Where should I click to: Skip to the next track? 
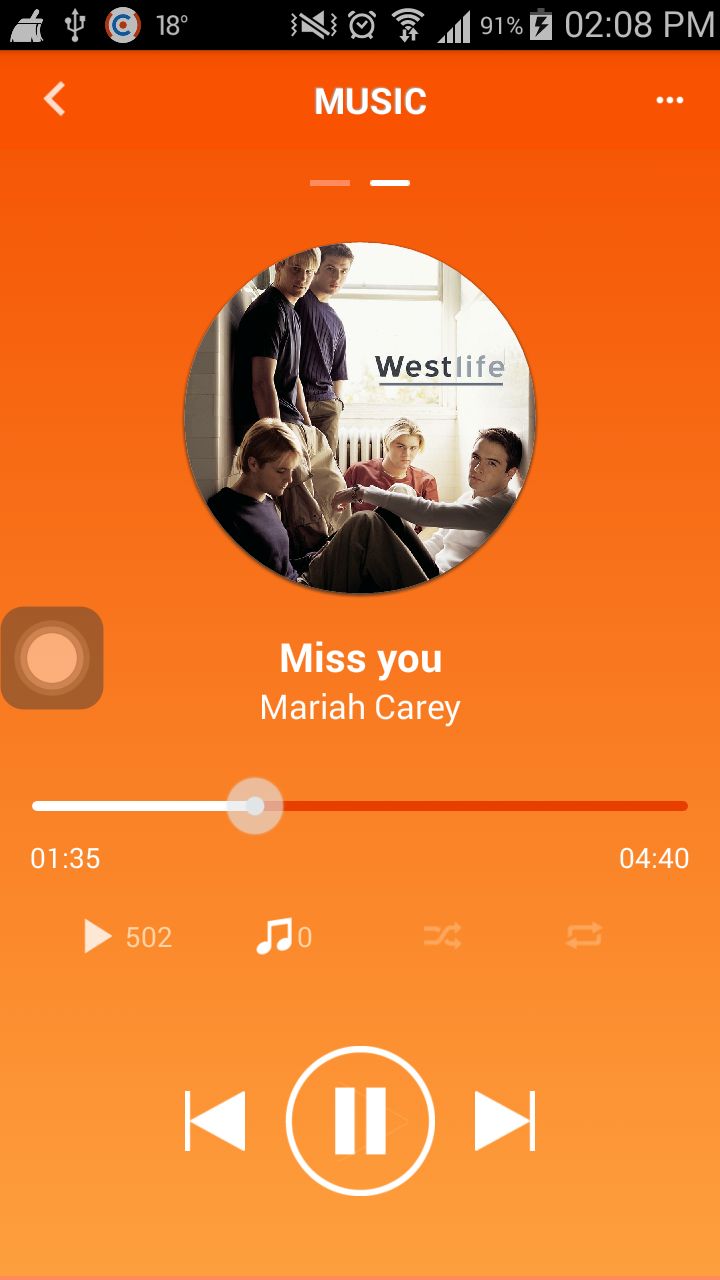[x=504, y=1120]
